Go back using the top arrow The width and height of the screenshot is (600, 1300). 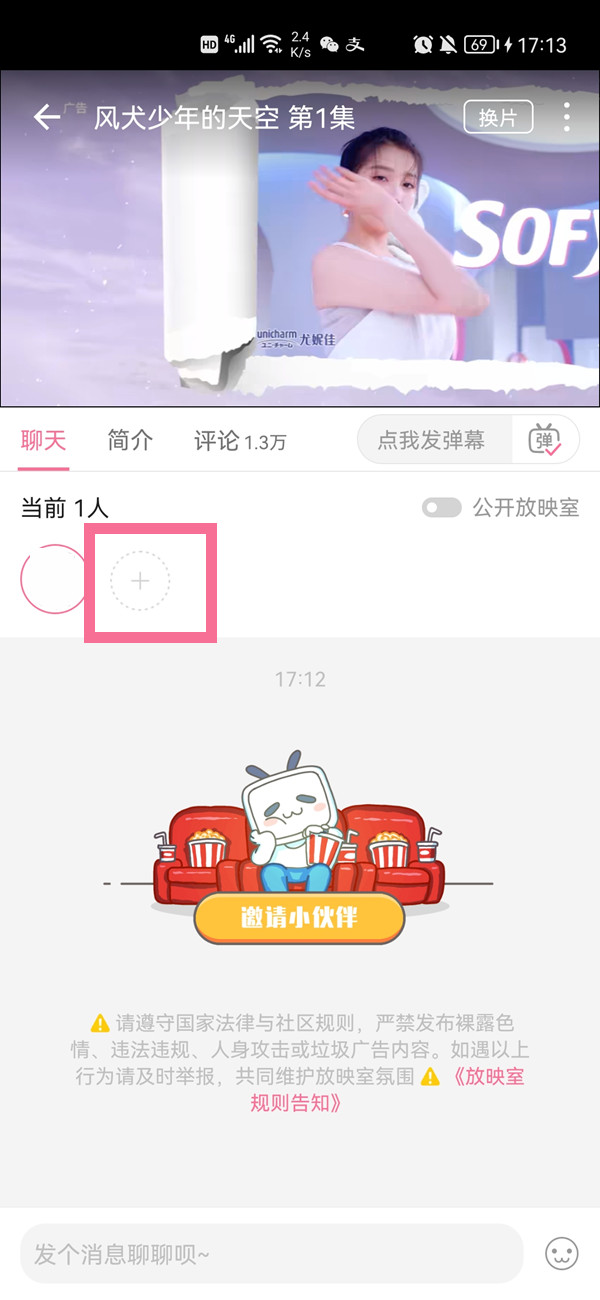[x=46, y=118]
